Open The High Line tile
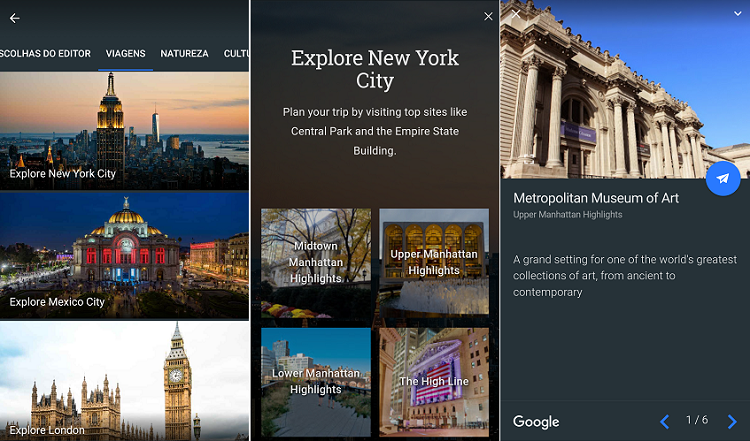The height and width of the screenshot is (441, 750). pos(434,381)
